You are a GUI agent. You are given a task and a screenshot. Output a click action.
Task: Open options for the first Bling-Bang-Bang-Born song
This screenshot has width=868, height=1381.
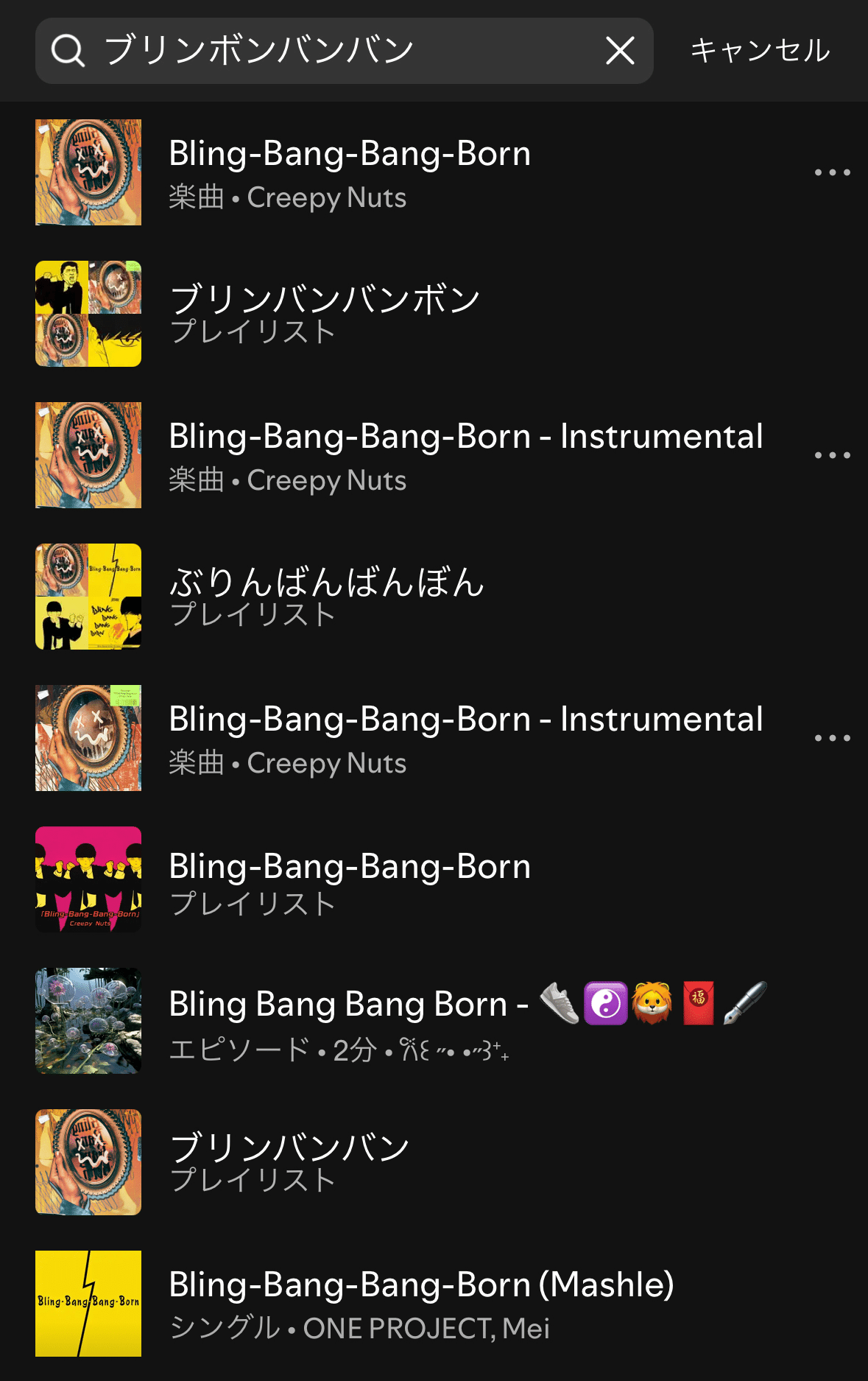pyautogui.click(x=832, y=172)
